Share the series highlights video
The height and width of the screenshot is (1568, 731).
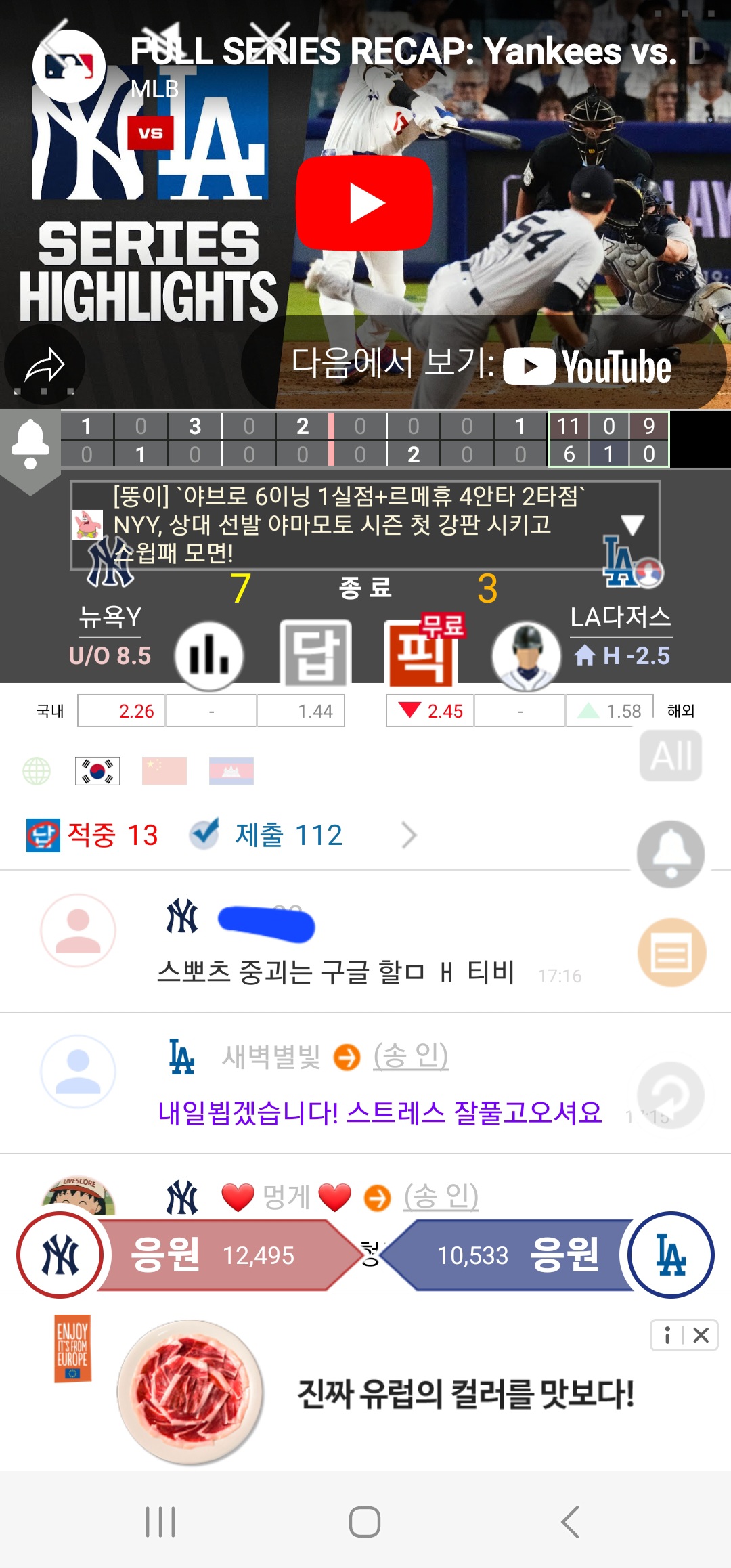(x=45, y=365)
